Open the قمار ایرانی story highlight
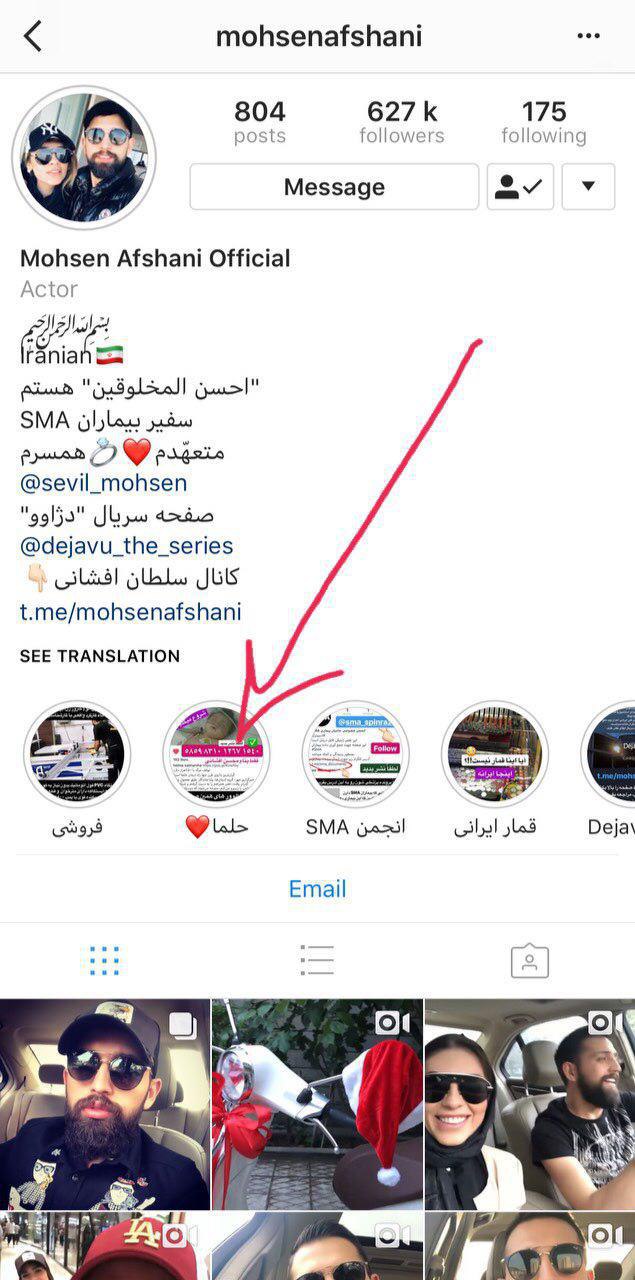This screenshot has height=1280, width=635. point(495,753)
